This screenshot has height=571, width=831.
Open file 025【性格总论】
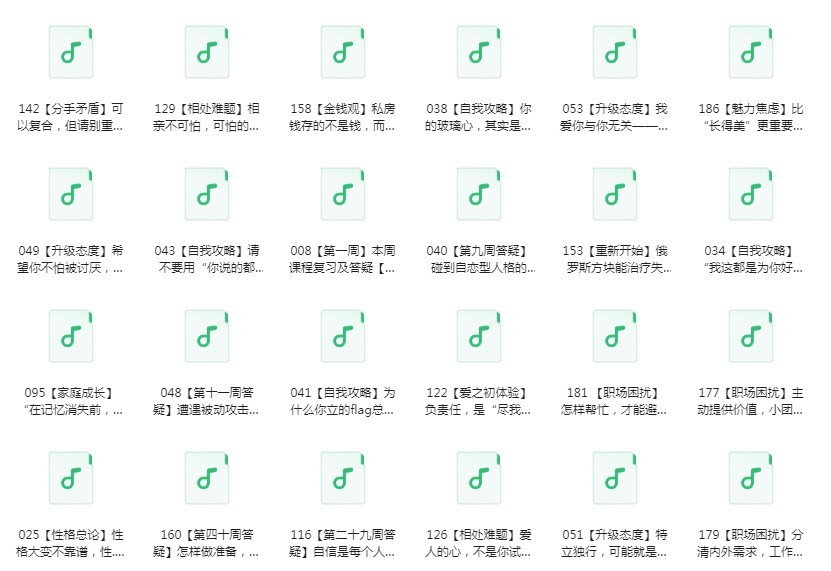71,478
